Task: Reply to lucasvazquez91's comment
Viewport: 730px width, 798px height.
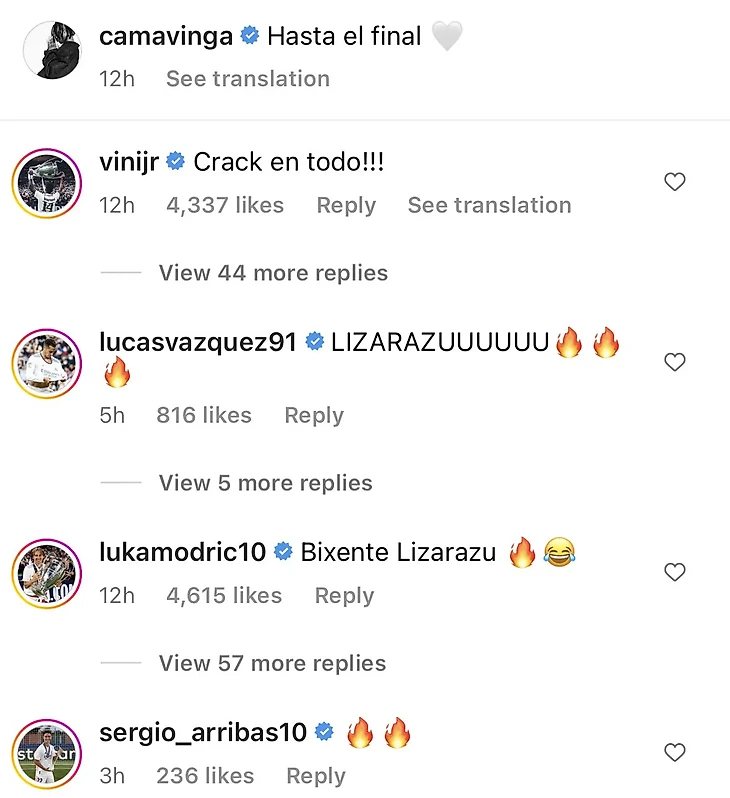Action: point(314,415)
